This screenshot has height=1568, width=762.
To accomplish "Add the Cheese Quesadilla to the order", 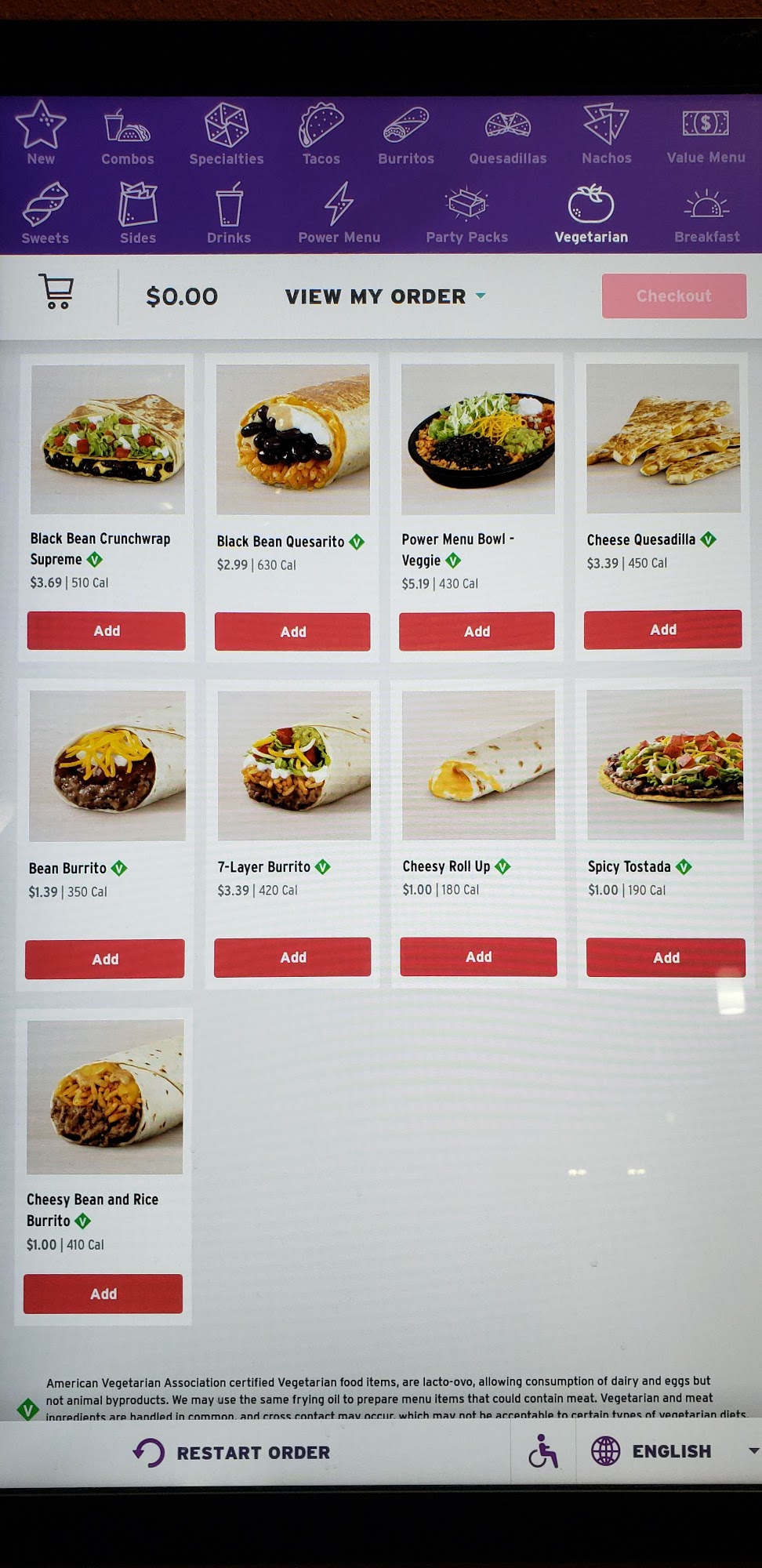I will click(662, 630).
